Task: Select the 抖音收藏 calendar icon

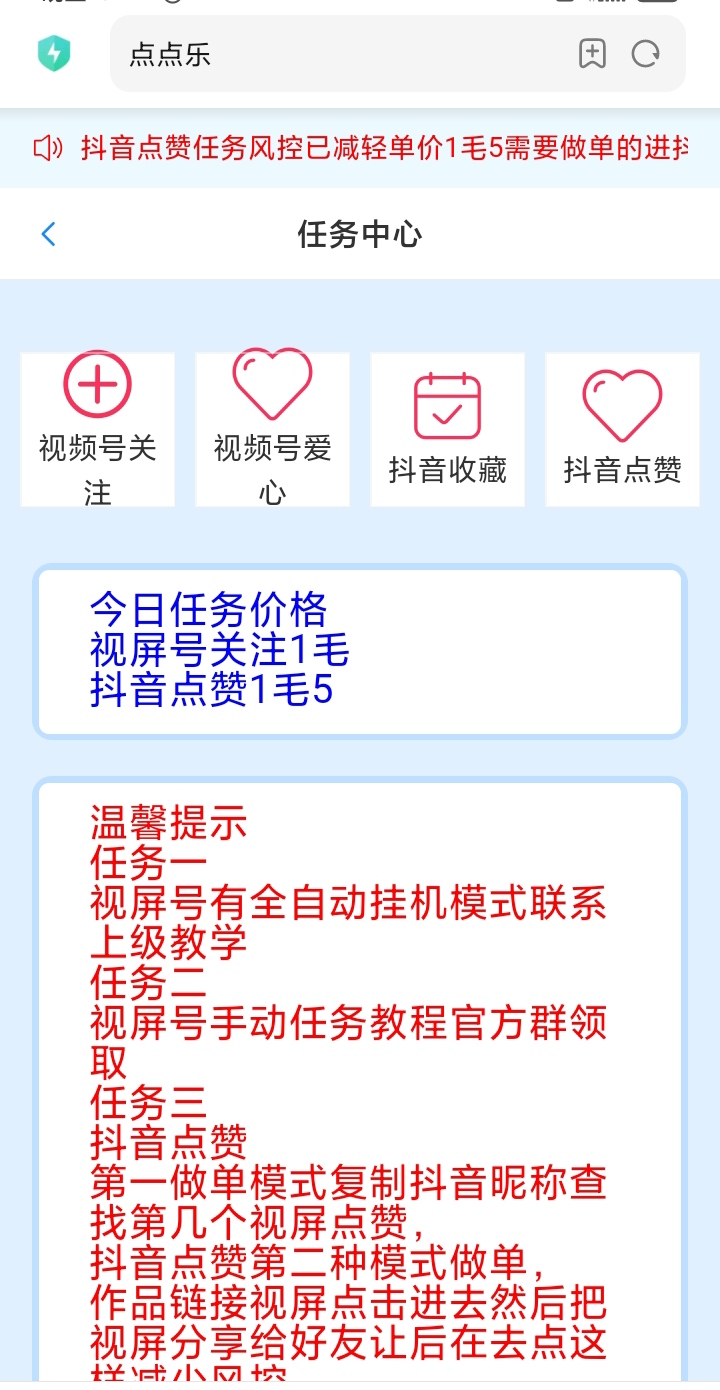Action: point(447,404)
